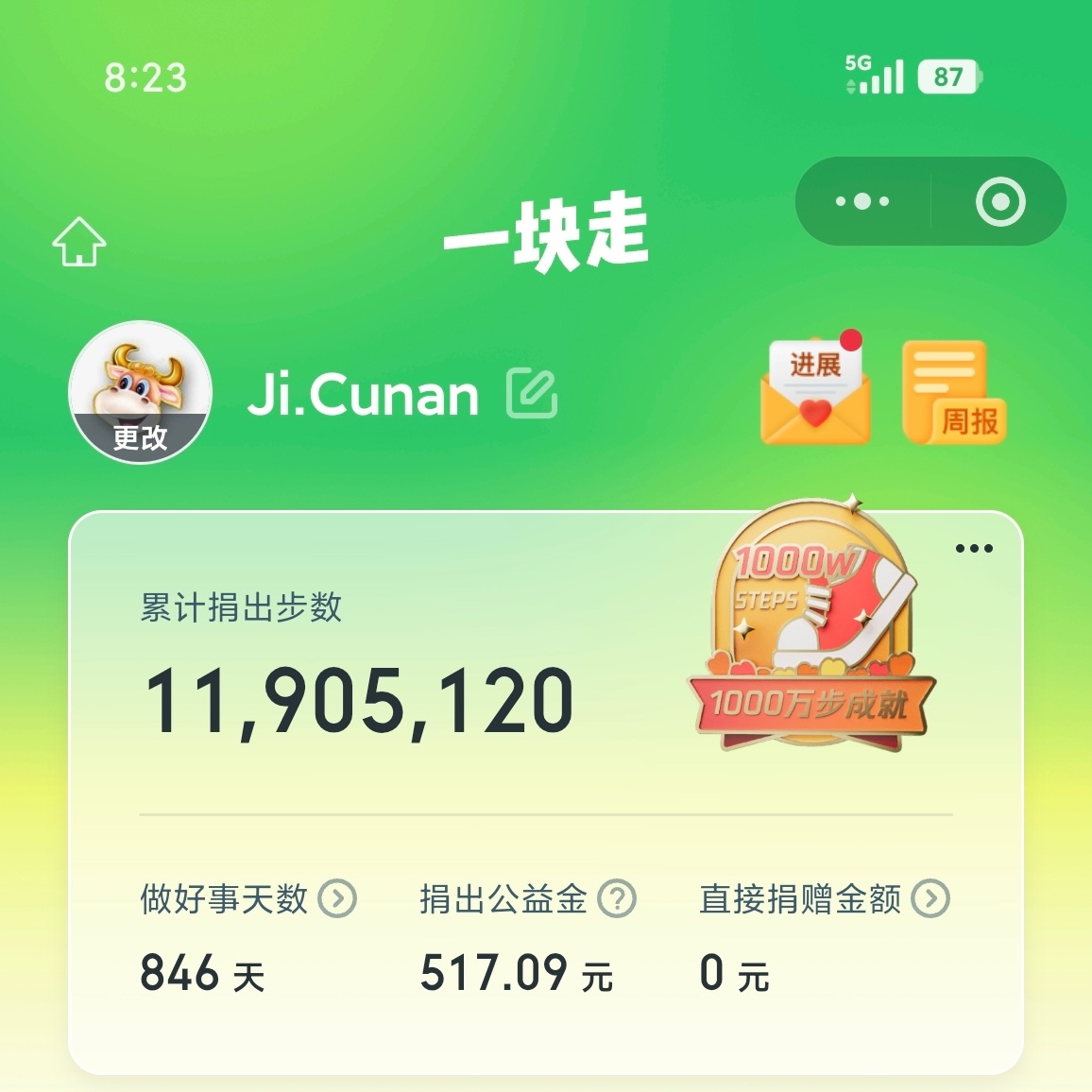
Task: Open details for 做好事天数
Action: [x=337, y=898]
